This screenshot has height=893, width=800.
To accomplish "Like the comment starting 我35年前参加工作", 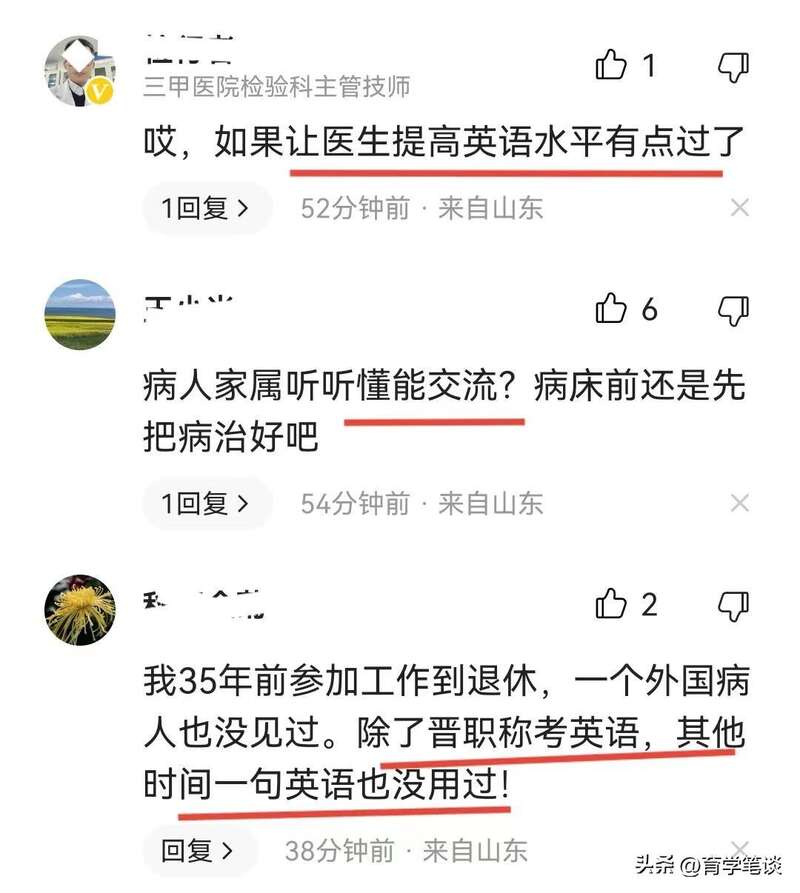I will [612, 604].
